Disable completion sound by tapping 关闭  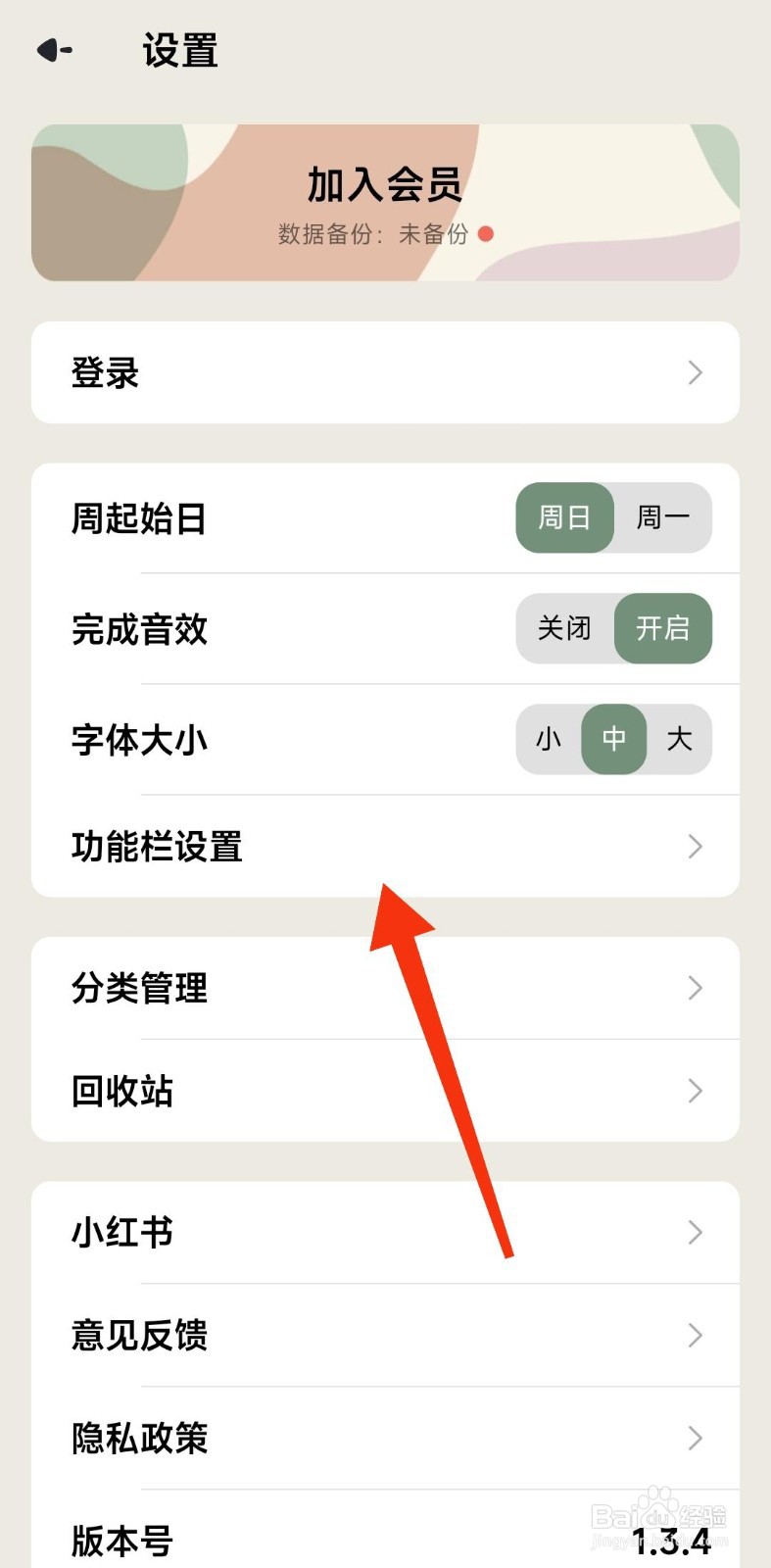coord(564,629)
